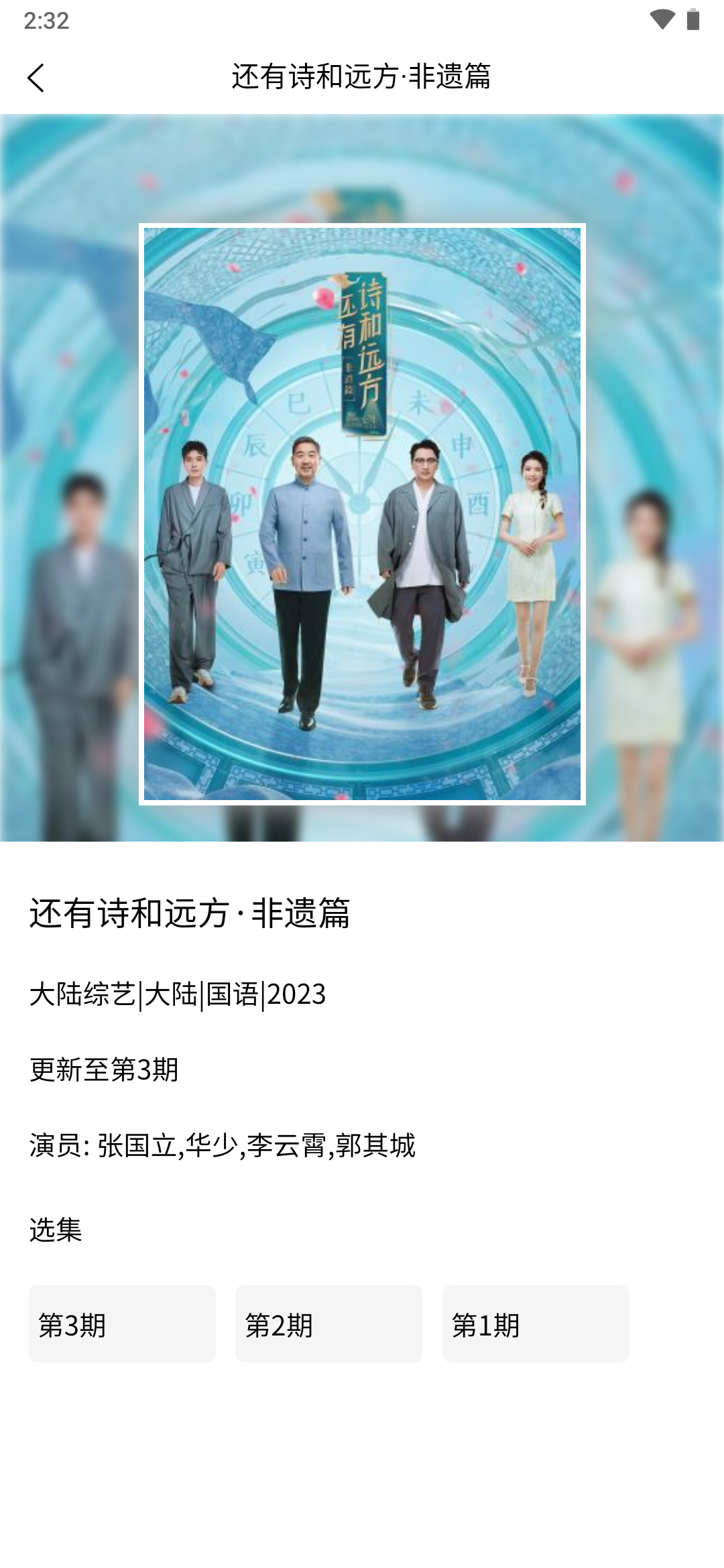Select episode 第1期
This screenshot has height=1568, width=724.
535,1323
